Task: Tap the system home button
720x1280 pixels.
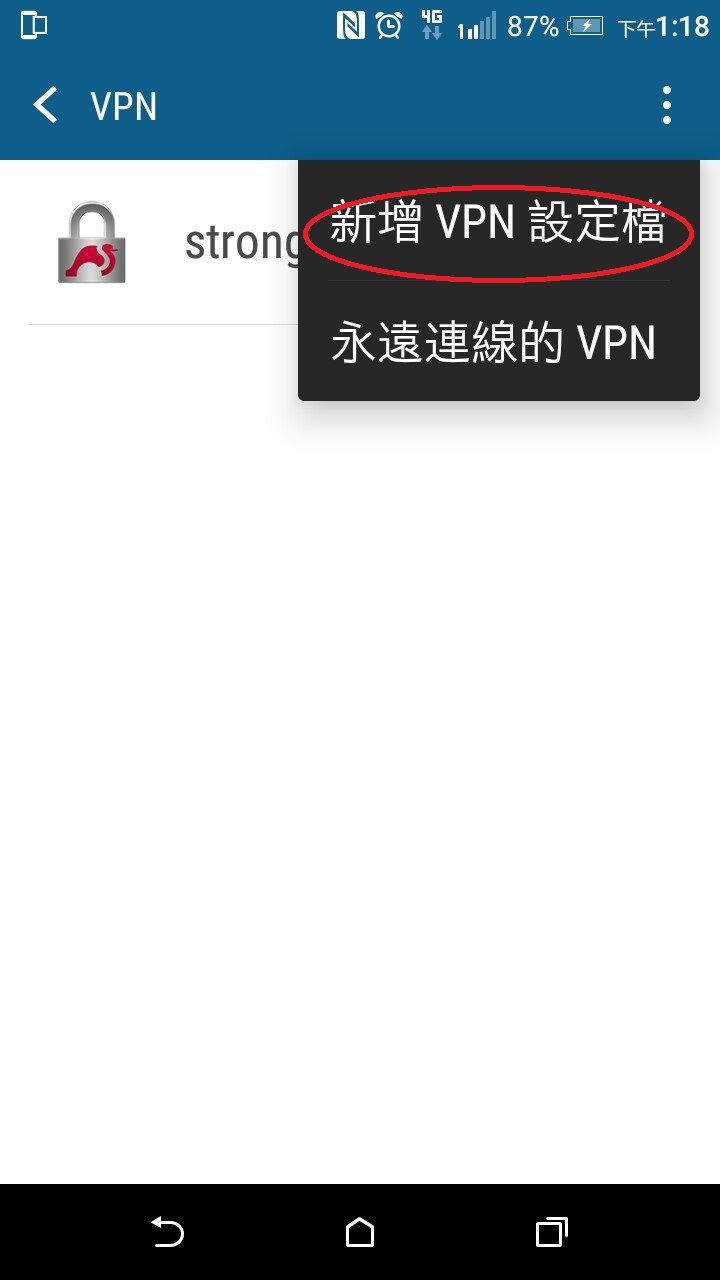Action: coord(360,1232)
